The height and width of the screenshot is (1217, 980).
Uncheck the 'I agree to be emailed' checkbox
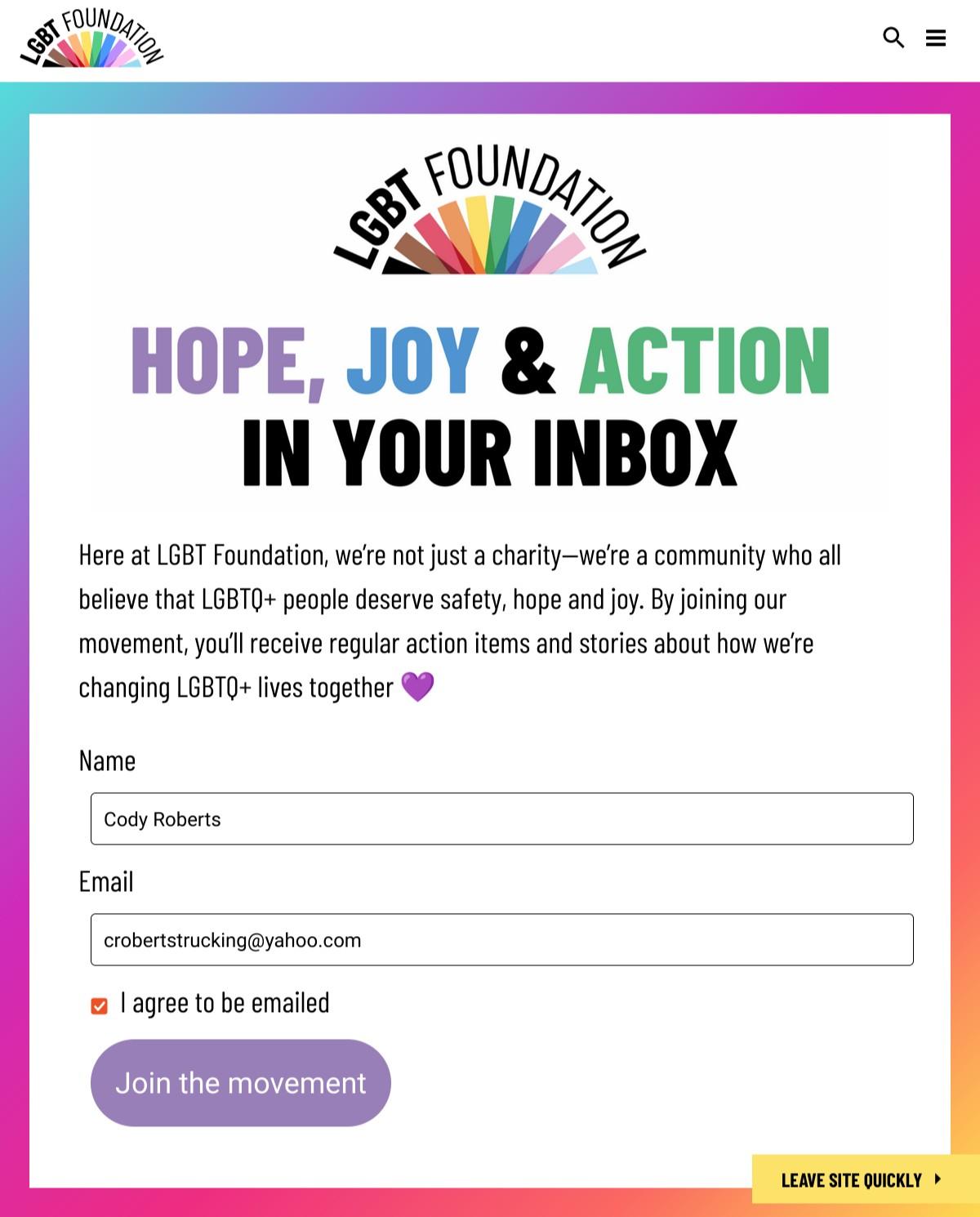pos(100,1005)
